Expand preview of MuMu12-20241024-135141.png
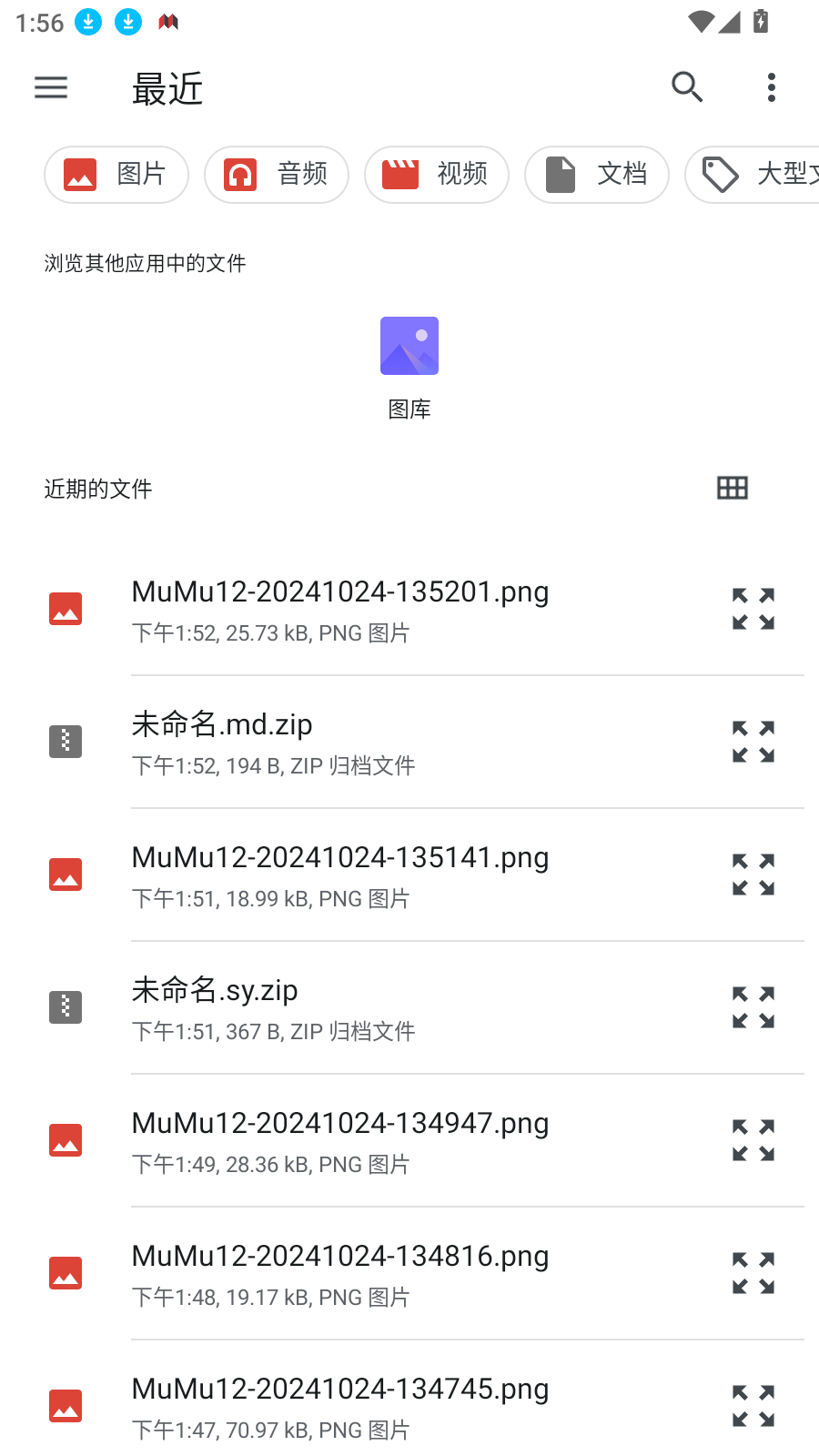 pos(753,875)
